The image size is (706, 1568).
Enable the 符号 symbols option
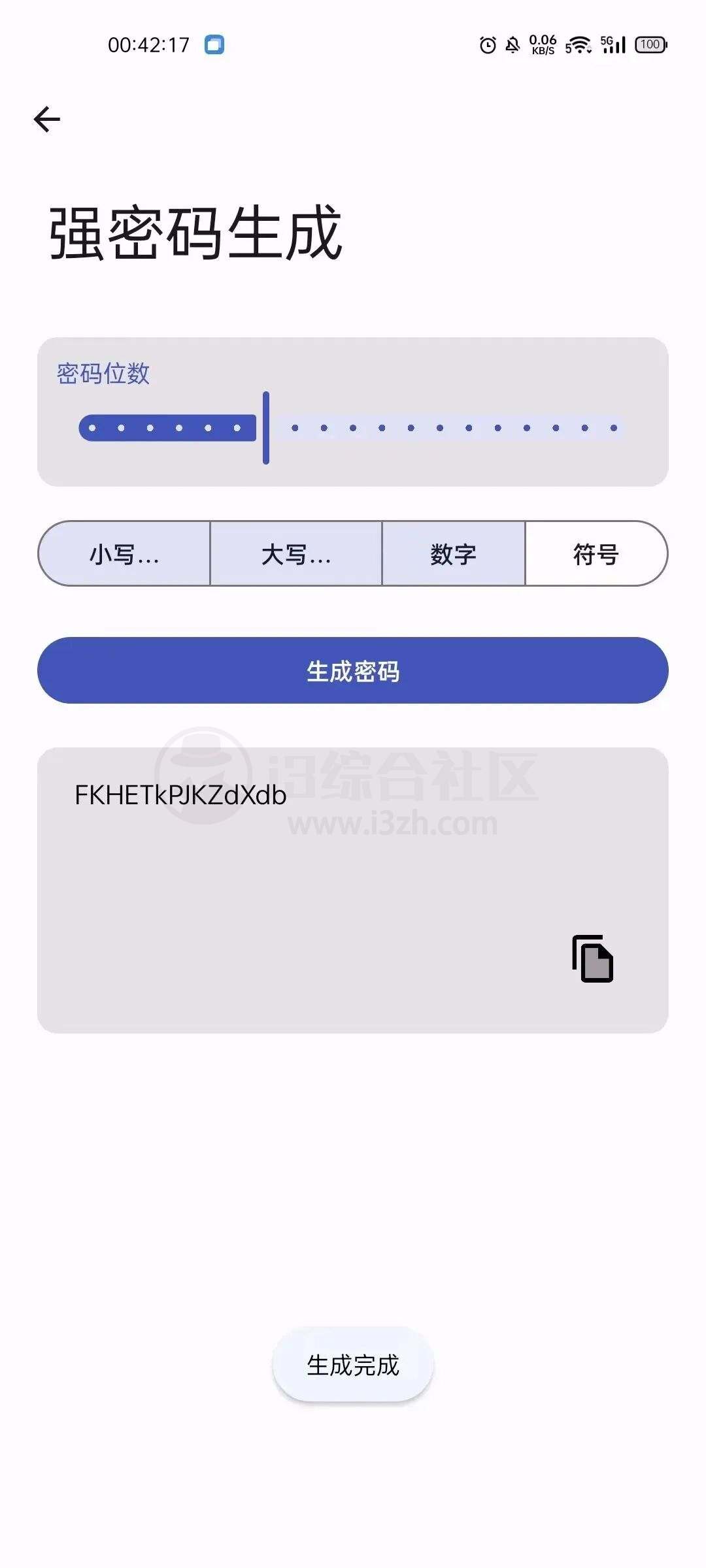coord(596,554)
